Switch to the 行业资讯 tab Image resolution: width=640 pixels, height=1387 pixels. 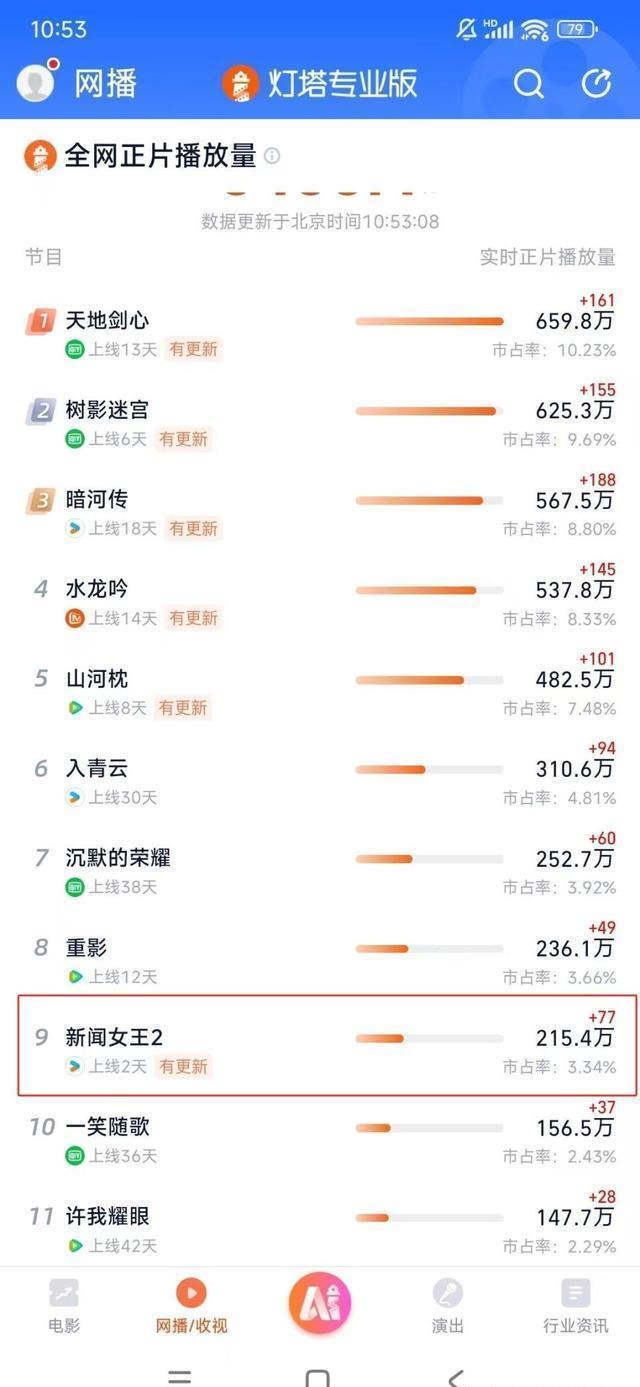575,1306
